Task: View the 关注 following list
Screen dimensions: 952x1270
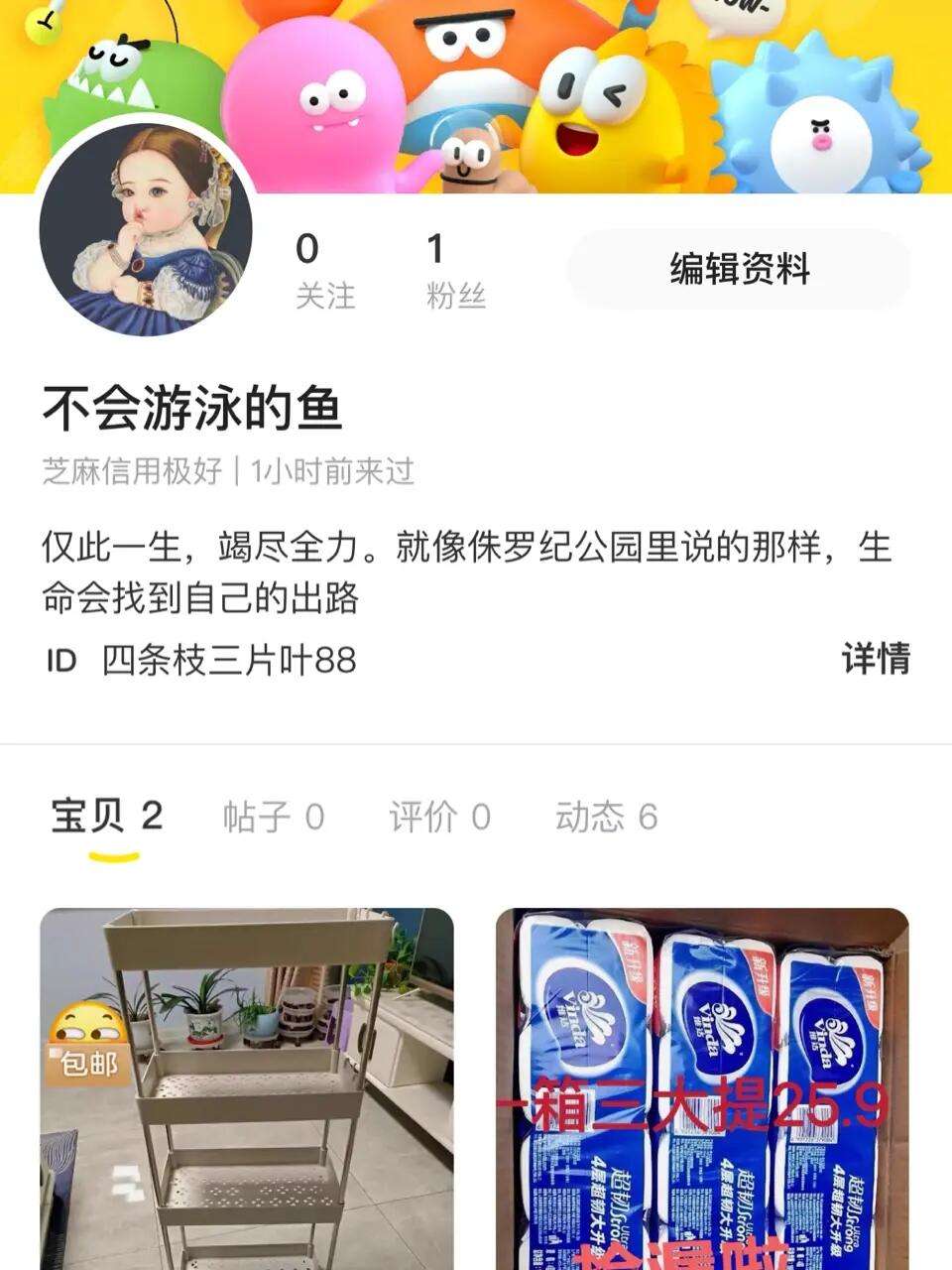Action: tap(323, 270)
